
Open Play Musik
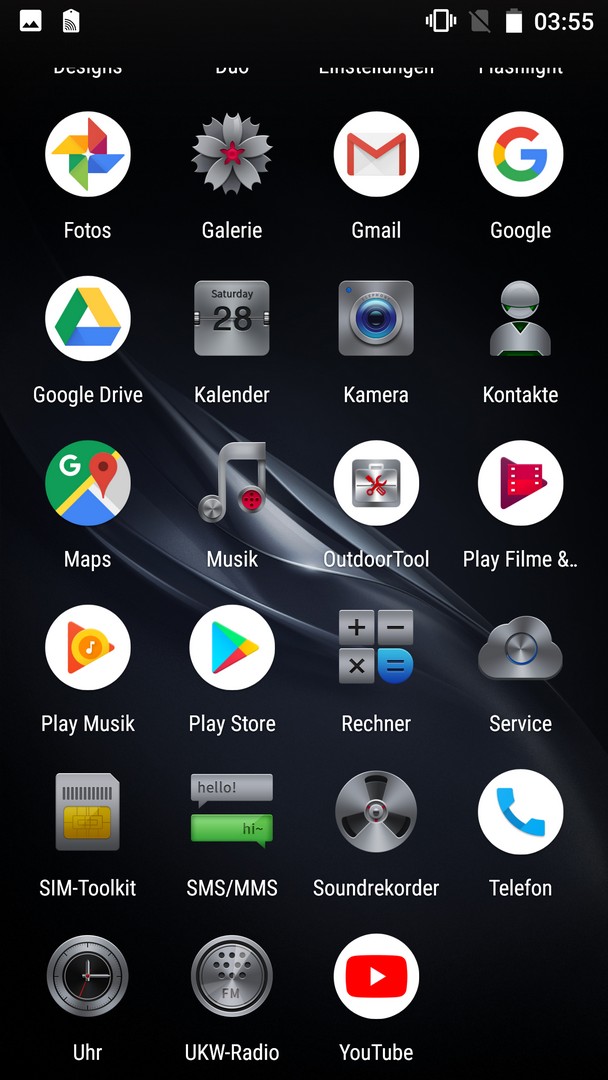[x=88, y=648]
